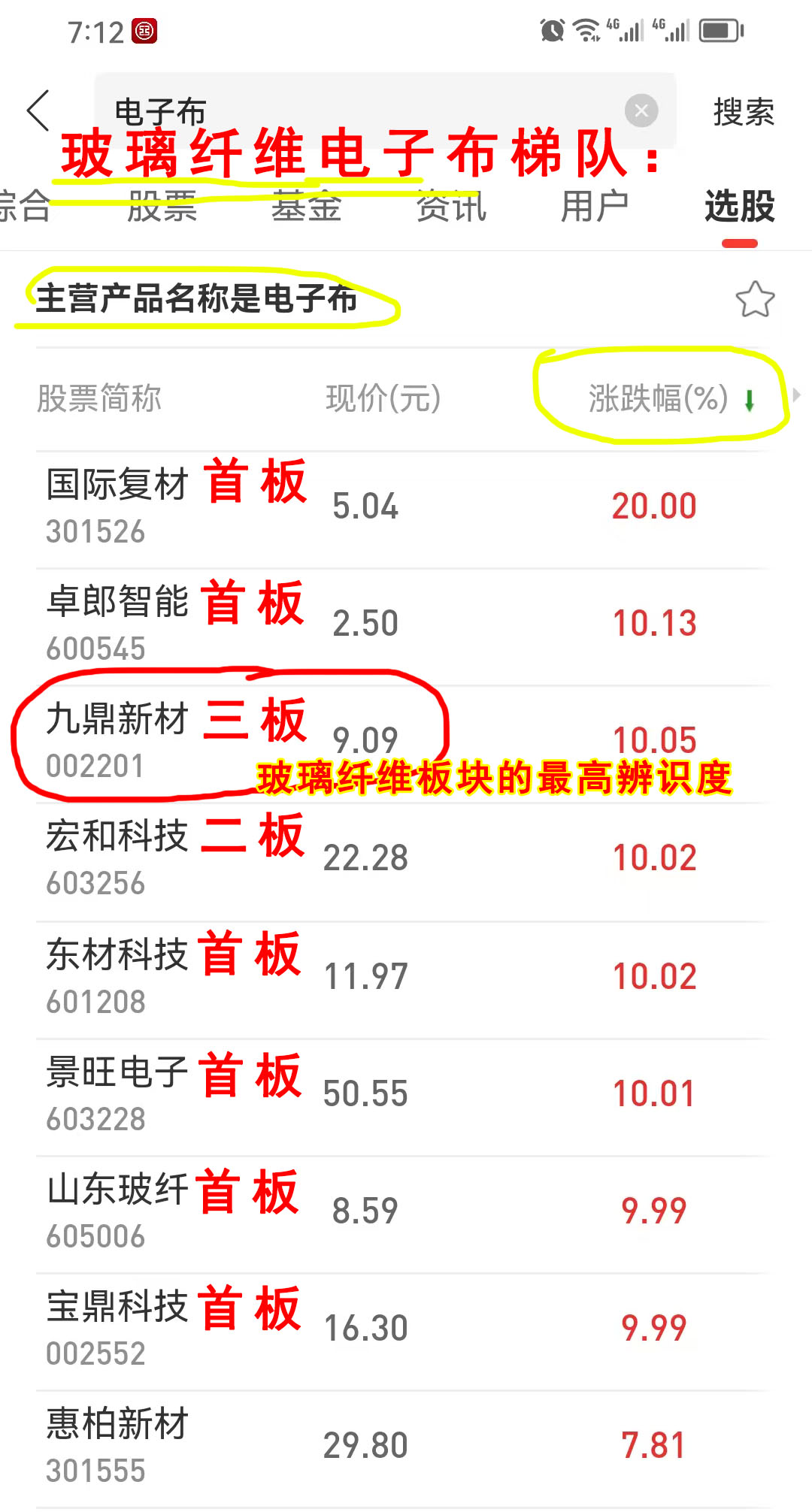
Task: Tap the 搜索 button
Action: pyautogui.click(x=743, y=112)
